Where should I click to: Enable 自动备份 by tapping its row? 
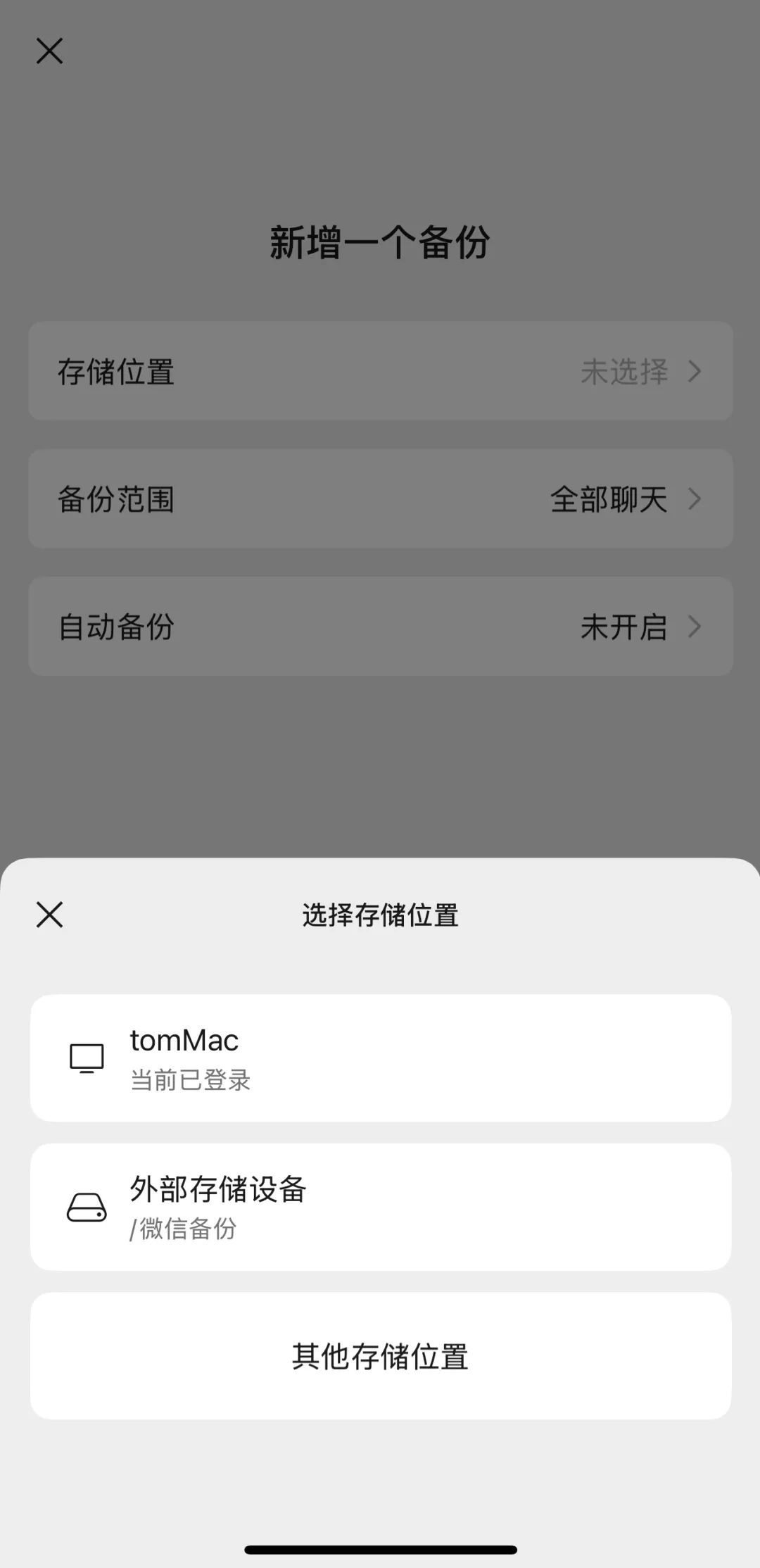[x=380, y=626]
